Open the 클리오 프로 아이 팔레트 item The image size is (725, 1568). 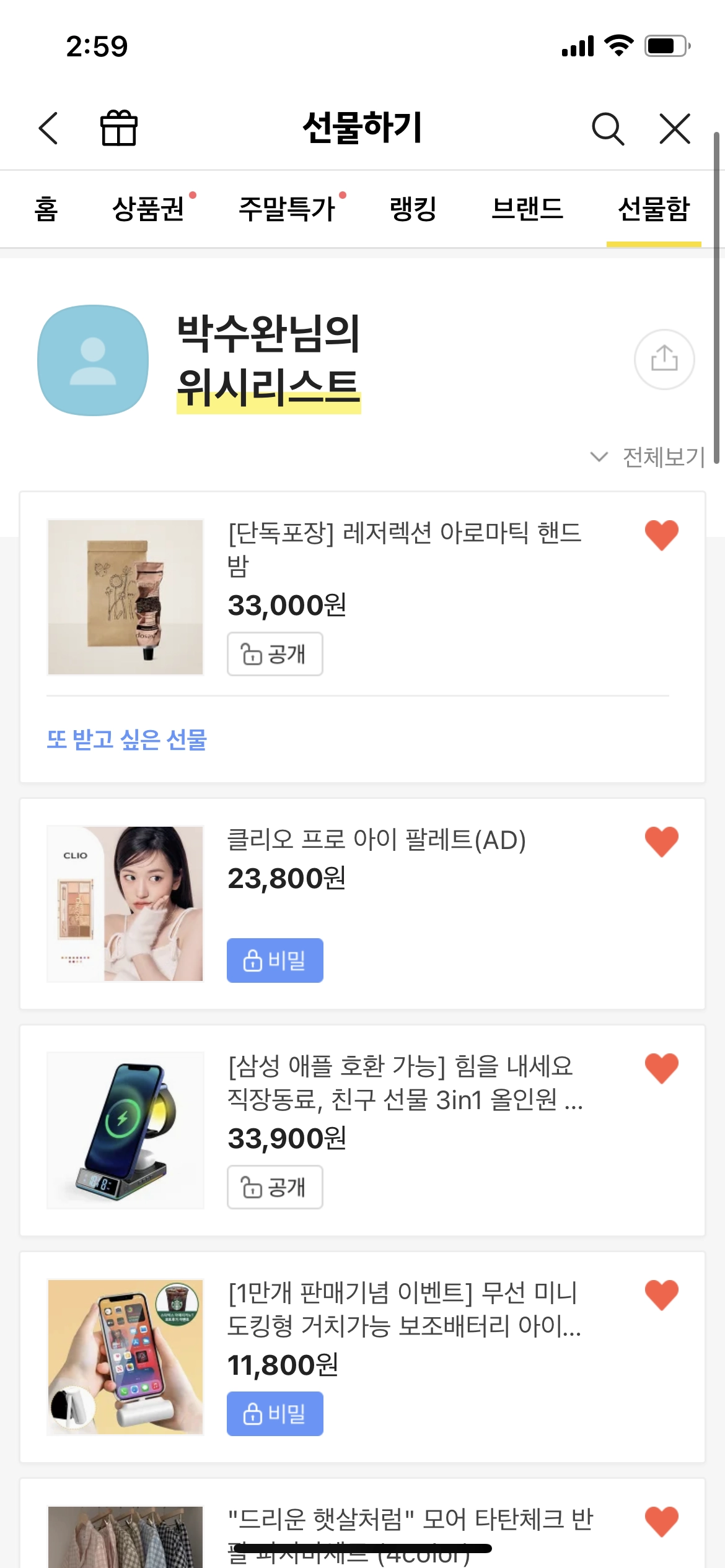pos(376,840)
